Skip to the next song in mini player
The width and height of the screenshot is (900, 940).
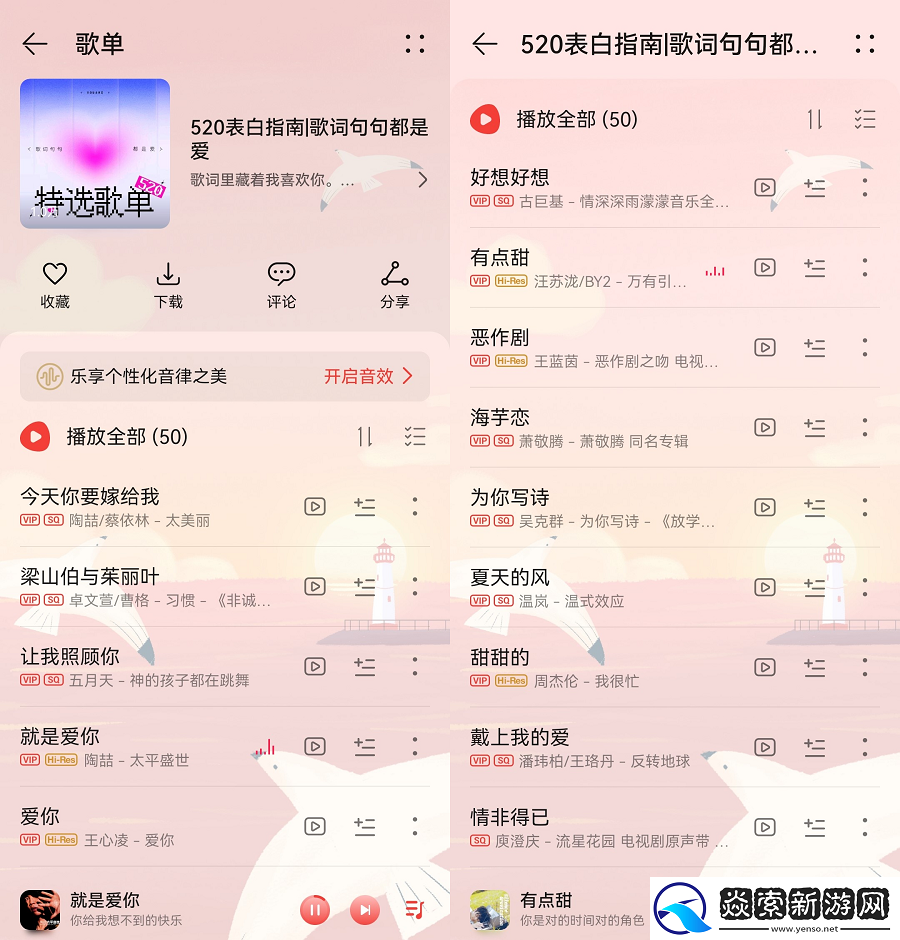(365, 910)
